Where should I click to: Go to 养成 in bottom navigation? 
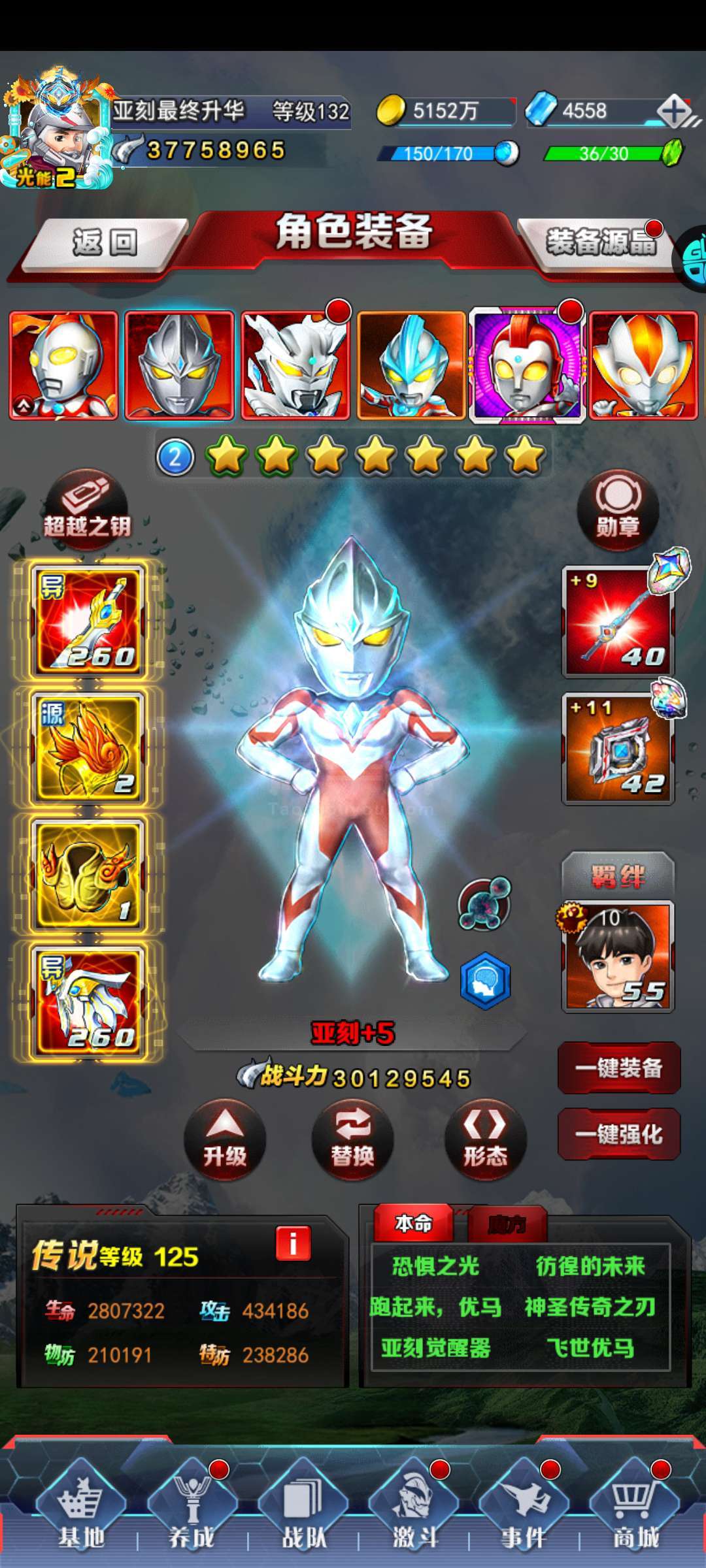pos(191,1511)
